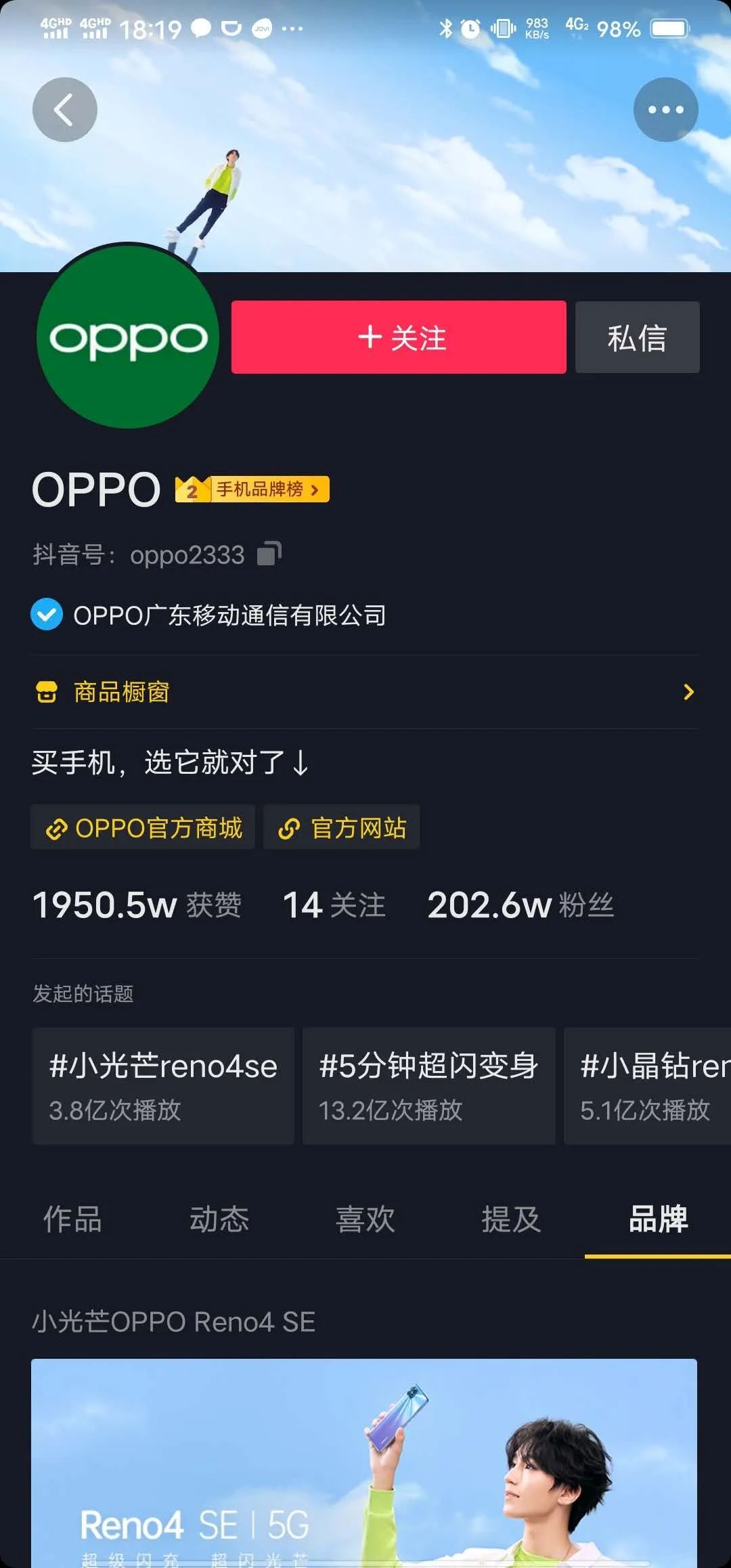Open the 商品橱窗 product showcase
The image size is (731, 1568).
pyautogui.click(x=364, y=692)
